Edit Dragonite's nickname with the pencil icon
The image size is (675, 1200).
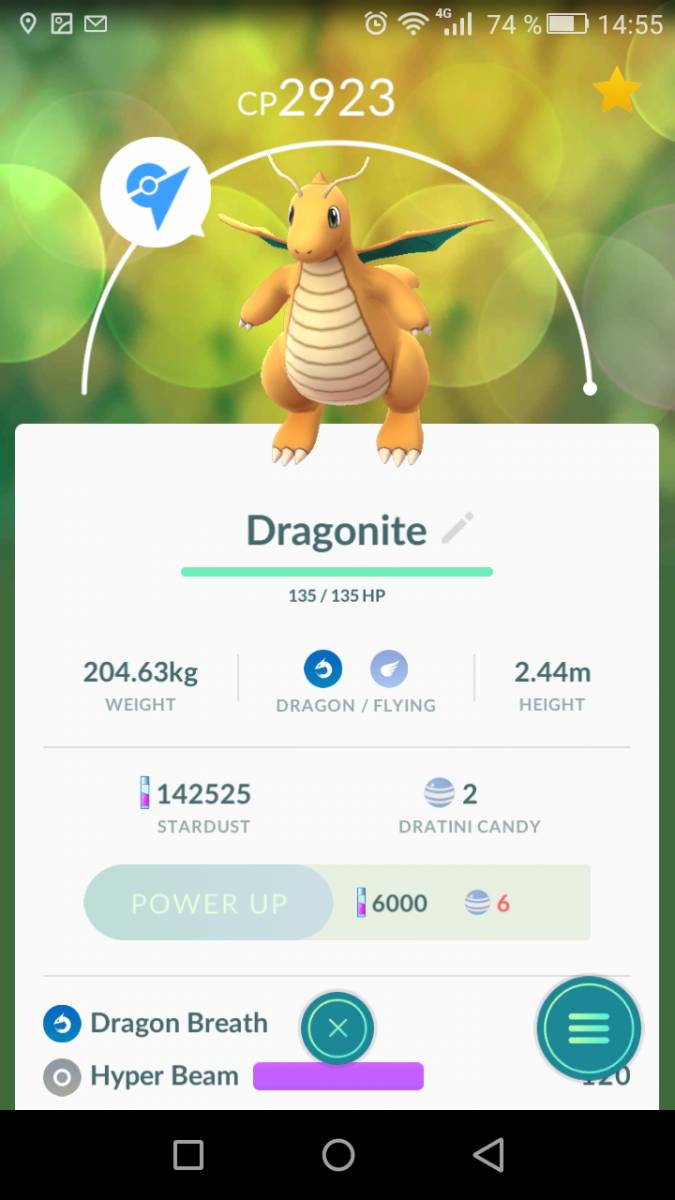[458, 528]
